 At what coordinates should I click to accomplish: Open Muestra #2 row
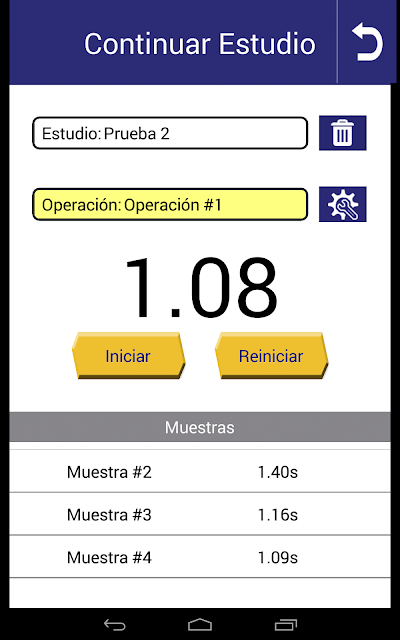coord(200,471)
